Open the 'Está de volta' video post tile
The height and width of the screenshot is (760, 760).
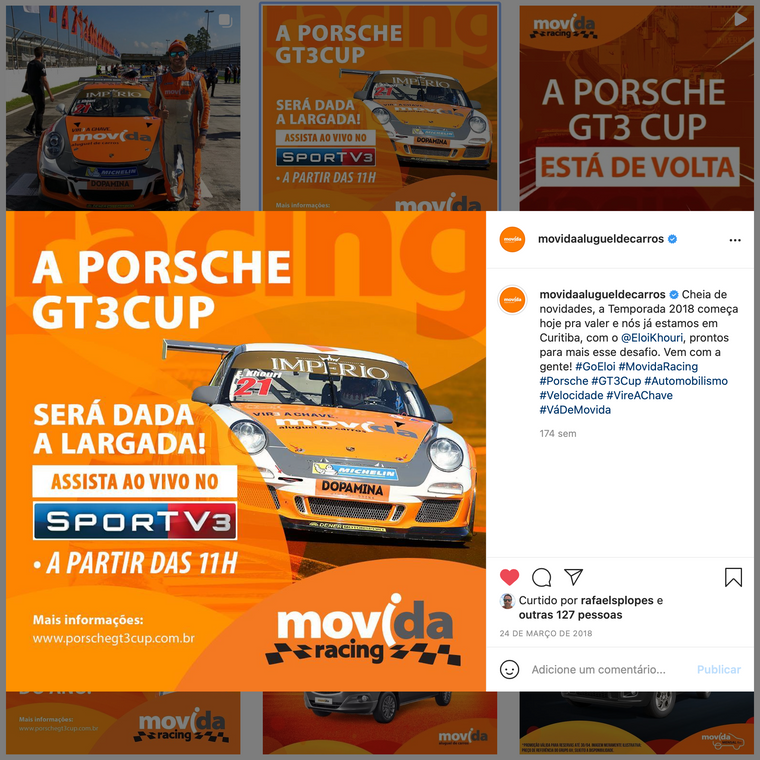pyautogui.click(x=636, y=105)
